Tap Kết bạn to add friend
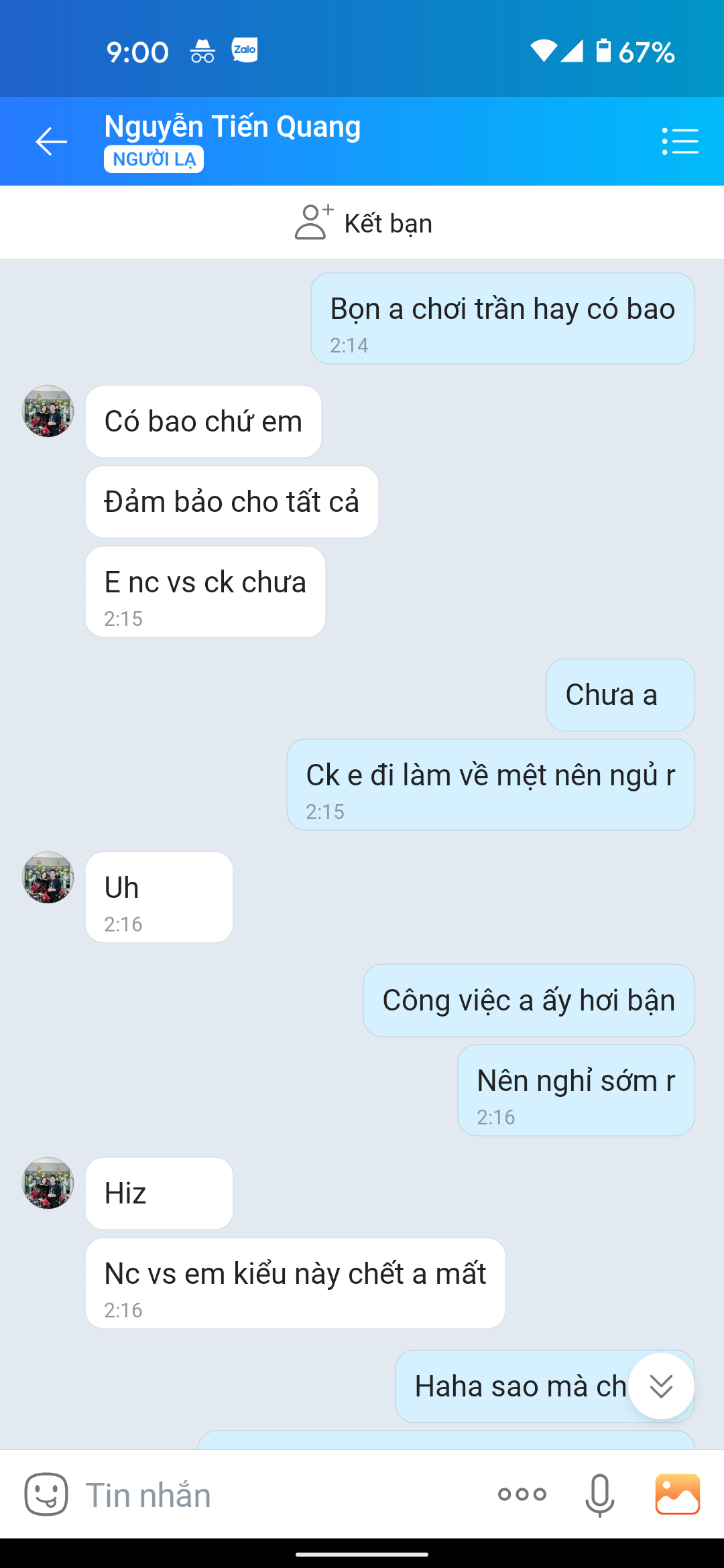This screenshot has height=1568, width=724. [x=363, y=223]
